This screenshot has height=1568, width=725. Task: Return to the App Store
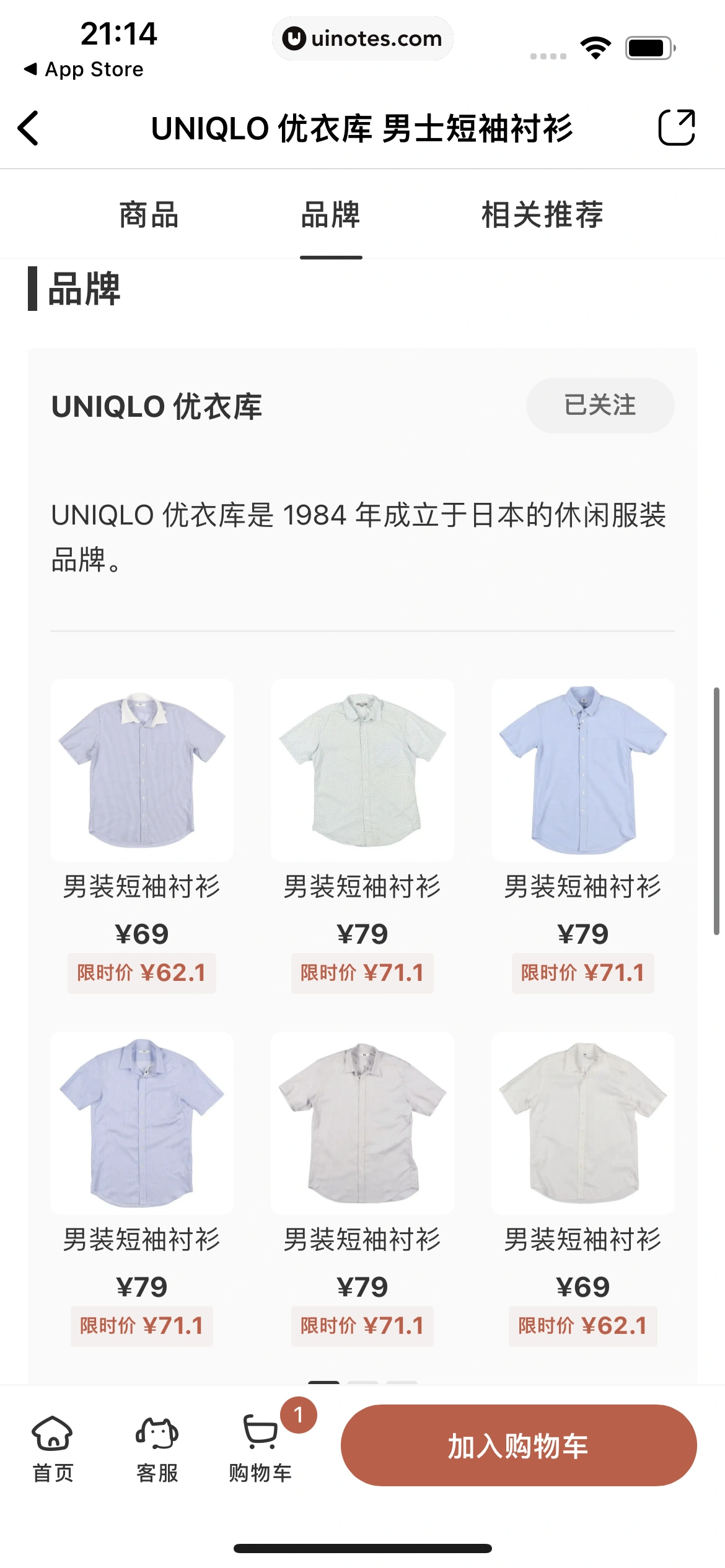[84, 69]
